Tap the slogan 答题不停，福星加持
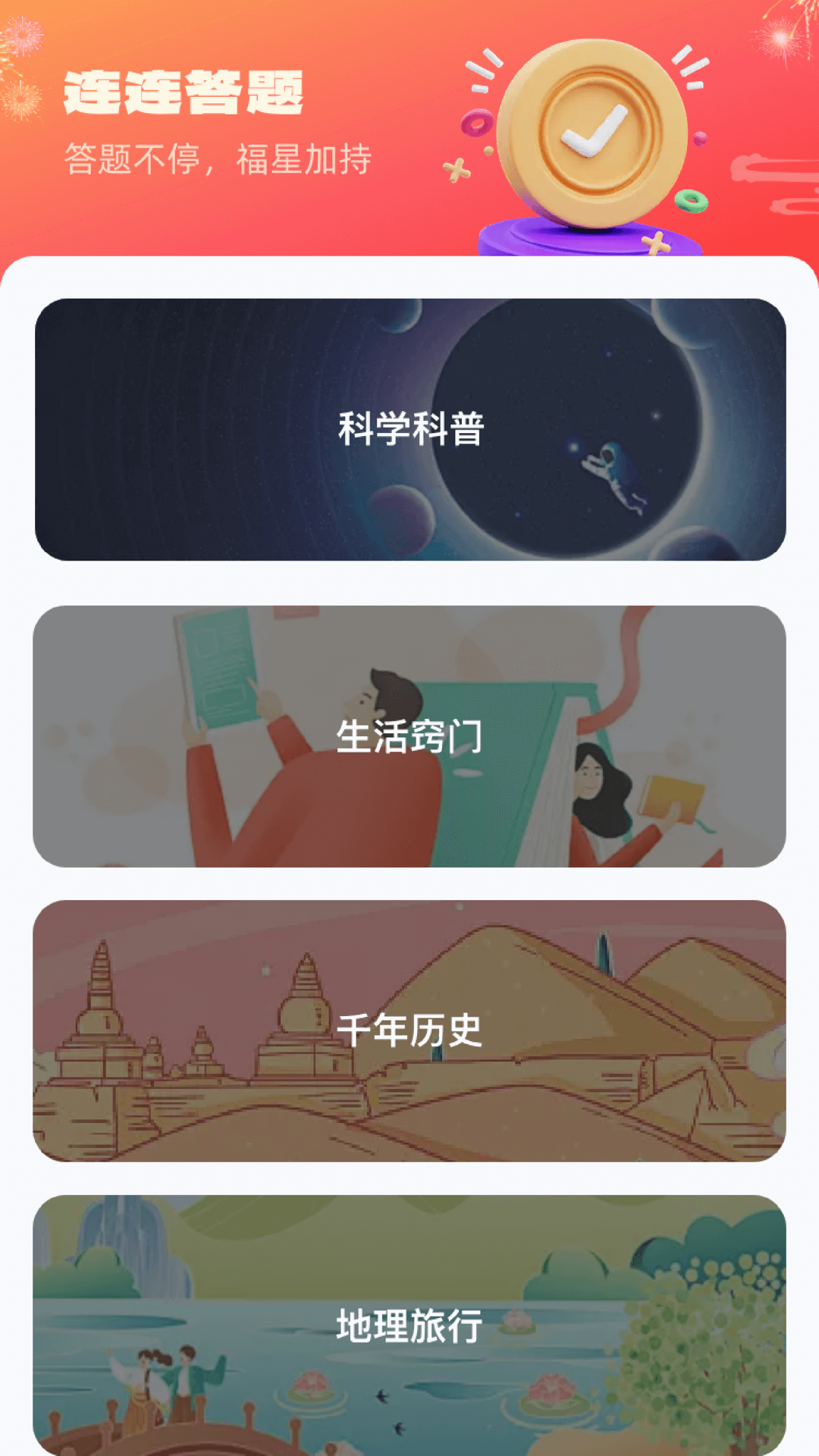The image size is (819, 1456). [x=220, y=157]
